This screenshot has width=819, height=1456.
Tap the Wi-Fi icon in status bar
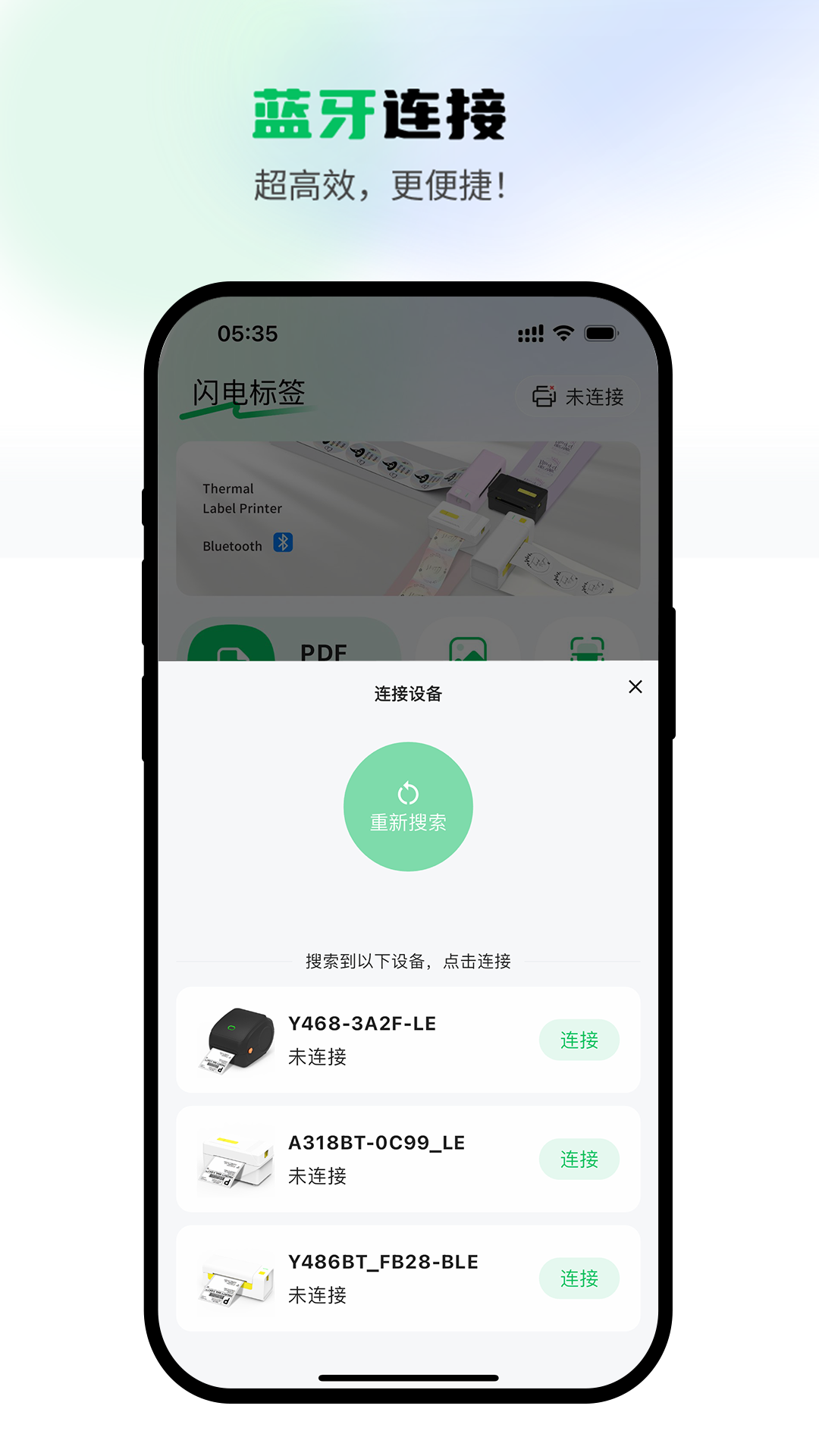pyautogui.click(x=563, y=331)
